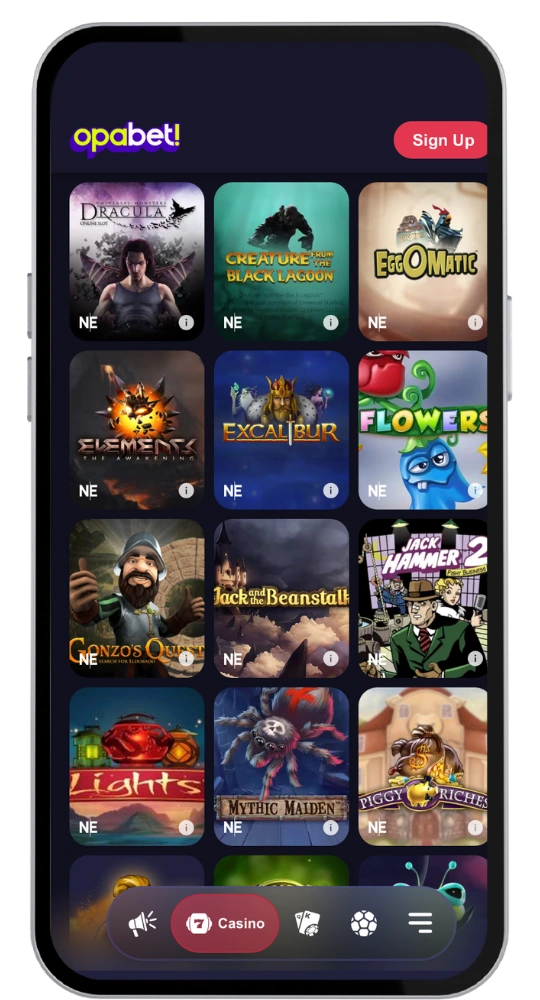540x1000 pixels.
Task: Switch to the playing cards tab
Action: [x=307, y=923]
